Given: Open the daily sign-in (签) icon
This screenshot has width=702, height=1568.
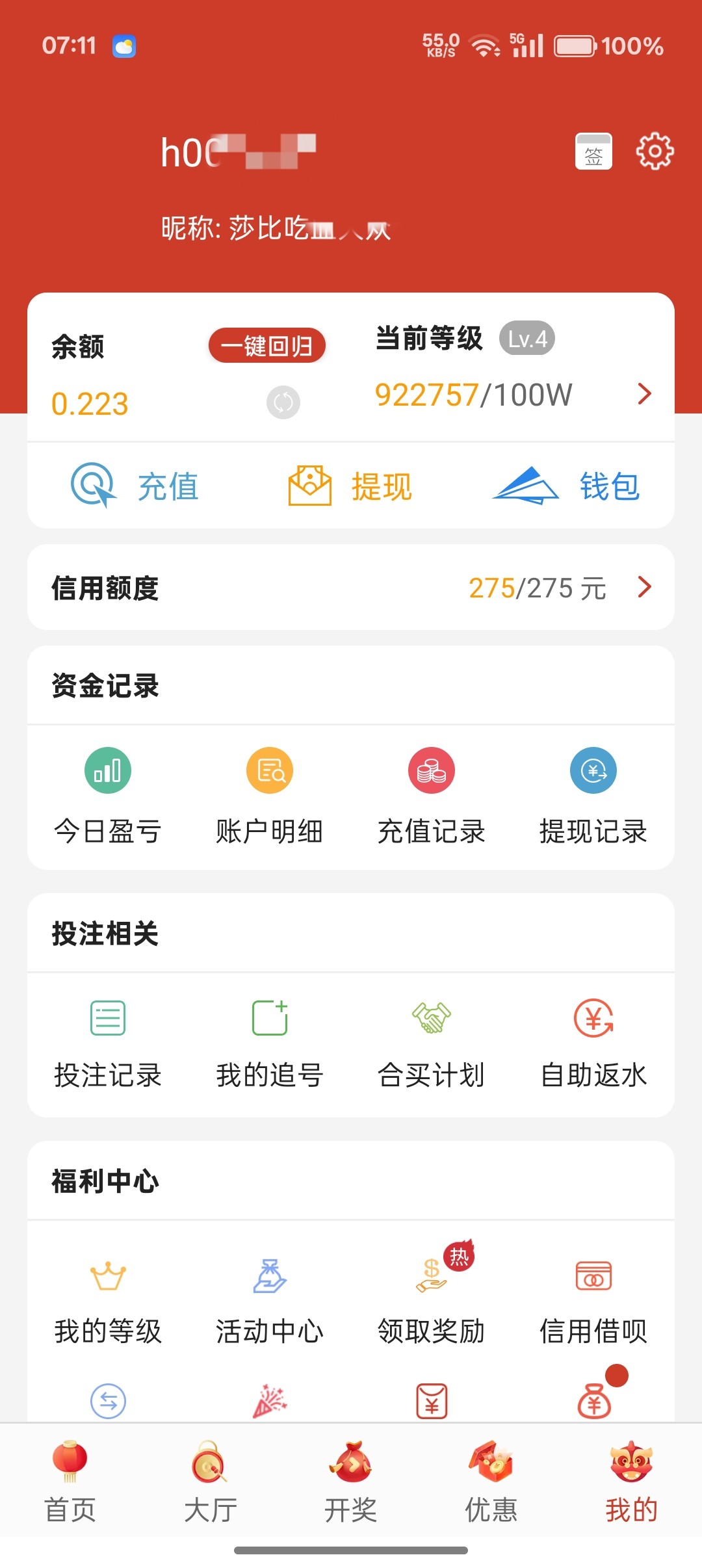Looking at the screenshot, I should click(593, 151).
